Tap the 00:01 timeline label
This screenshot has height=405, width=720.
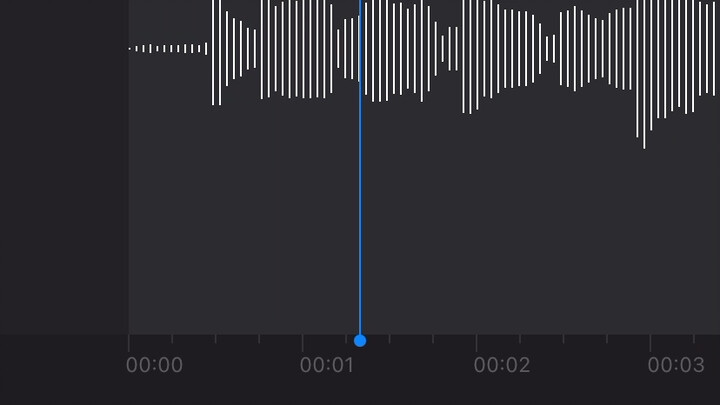coord(328,365)
